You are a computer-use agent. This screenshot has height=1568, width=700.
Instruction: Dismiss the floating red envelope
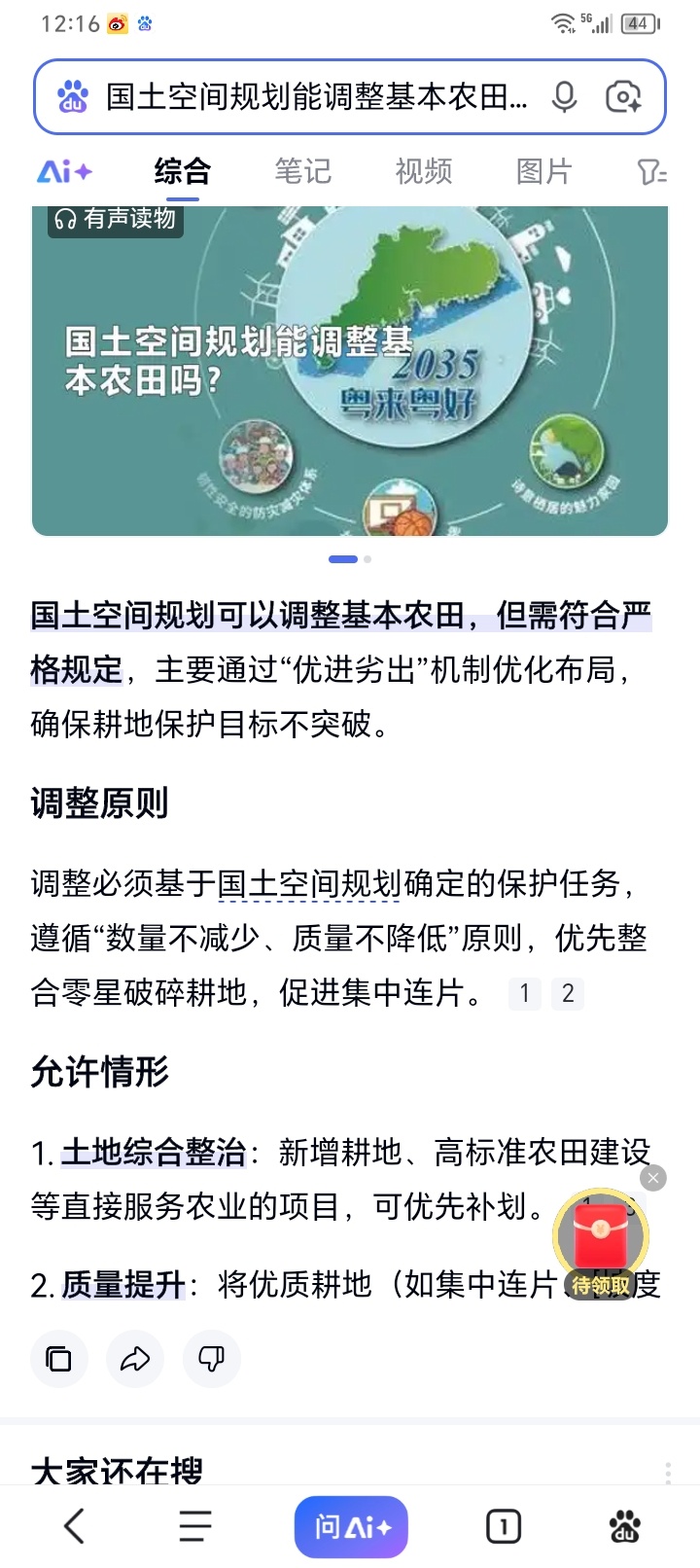pyautogui.click(x=653, y=1178)
